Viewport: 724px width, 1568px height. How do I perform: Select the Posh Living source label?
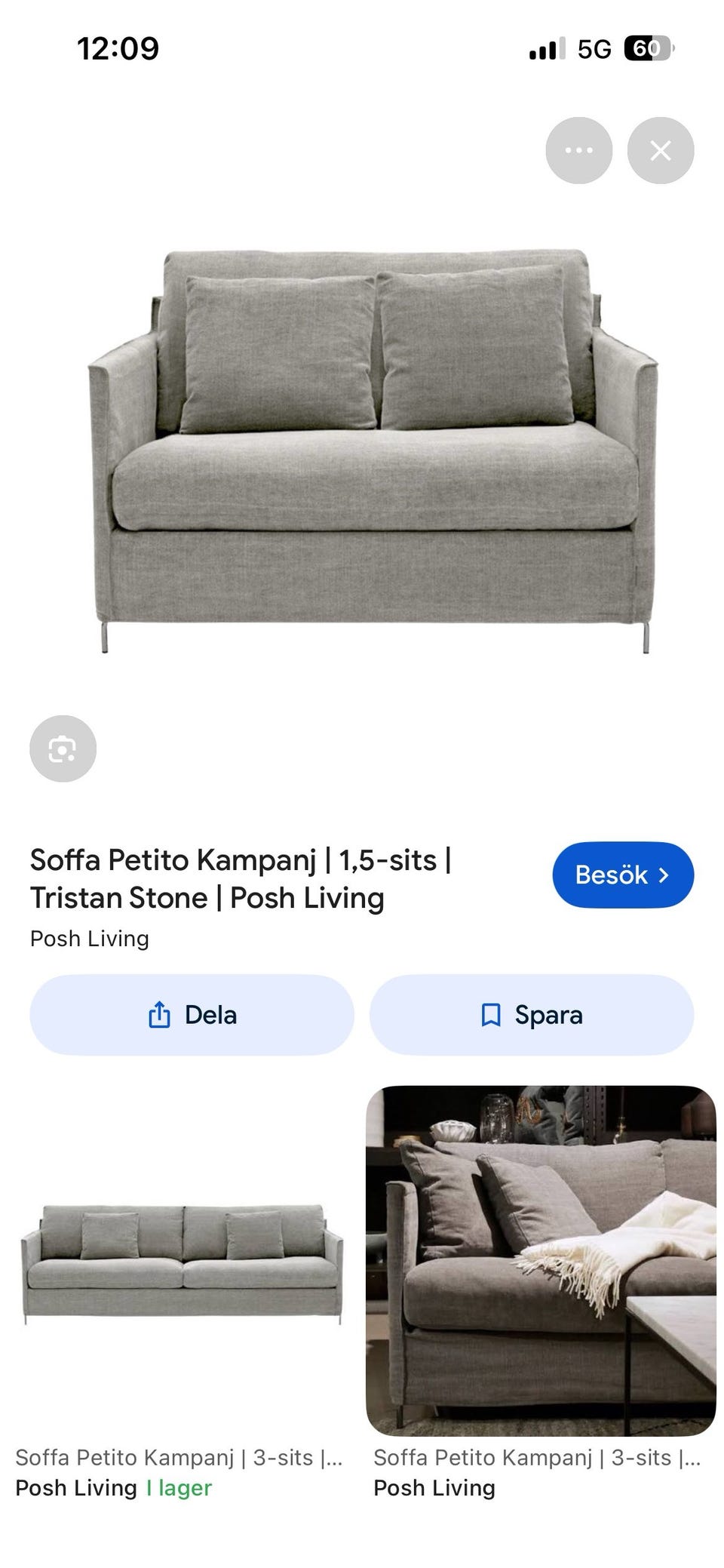click(90, 938)
